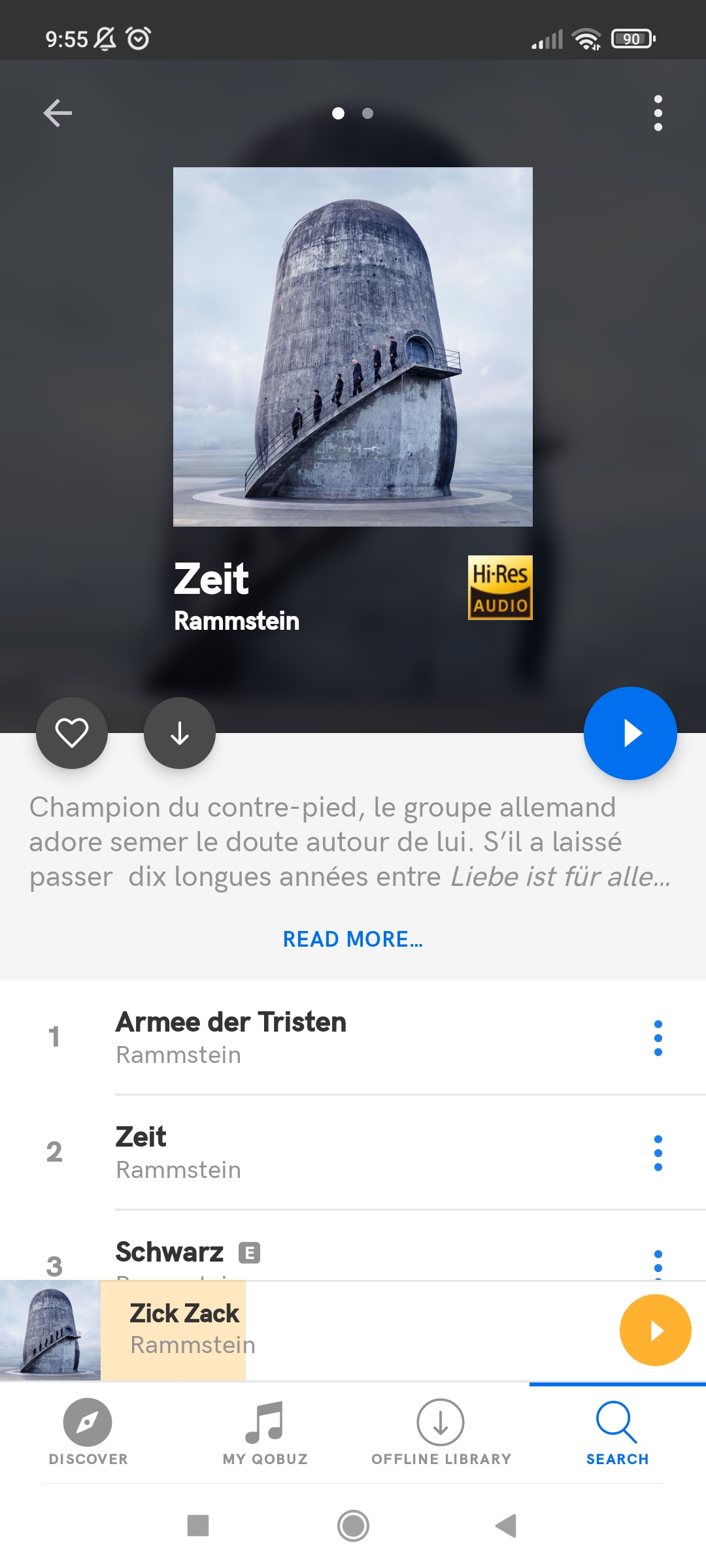
Task: Expand the description with READ MORE
Action: pos(353,939)
